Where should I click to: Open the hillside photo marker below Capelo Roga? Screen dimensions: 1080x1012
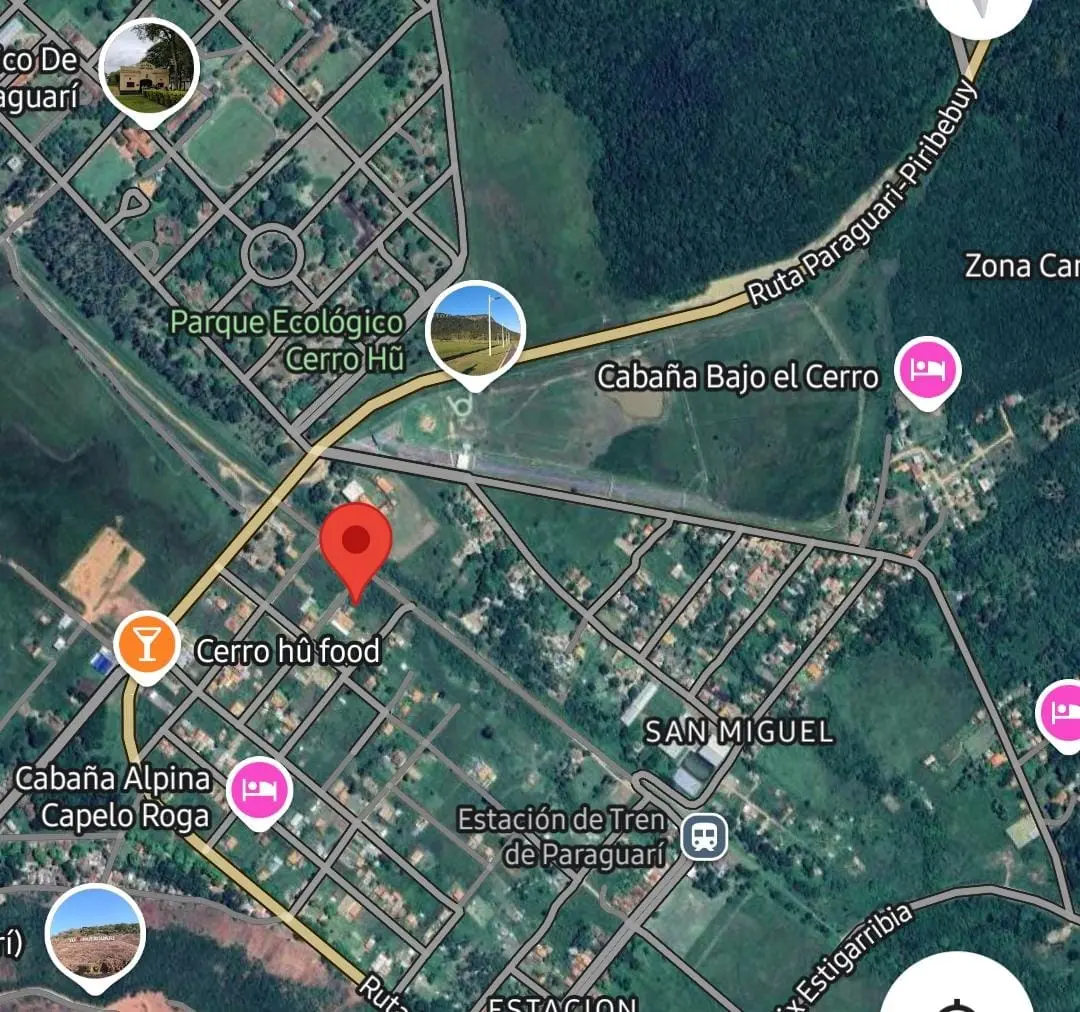(x=96, y=933)
